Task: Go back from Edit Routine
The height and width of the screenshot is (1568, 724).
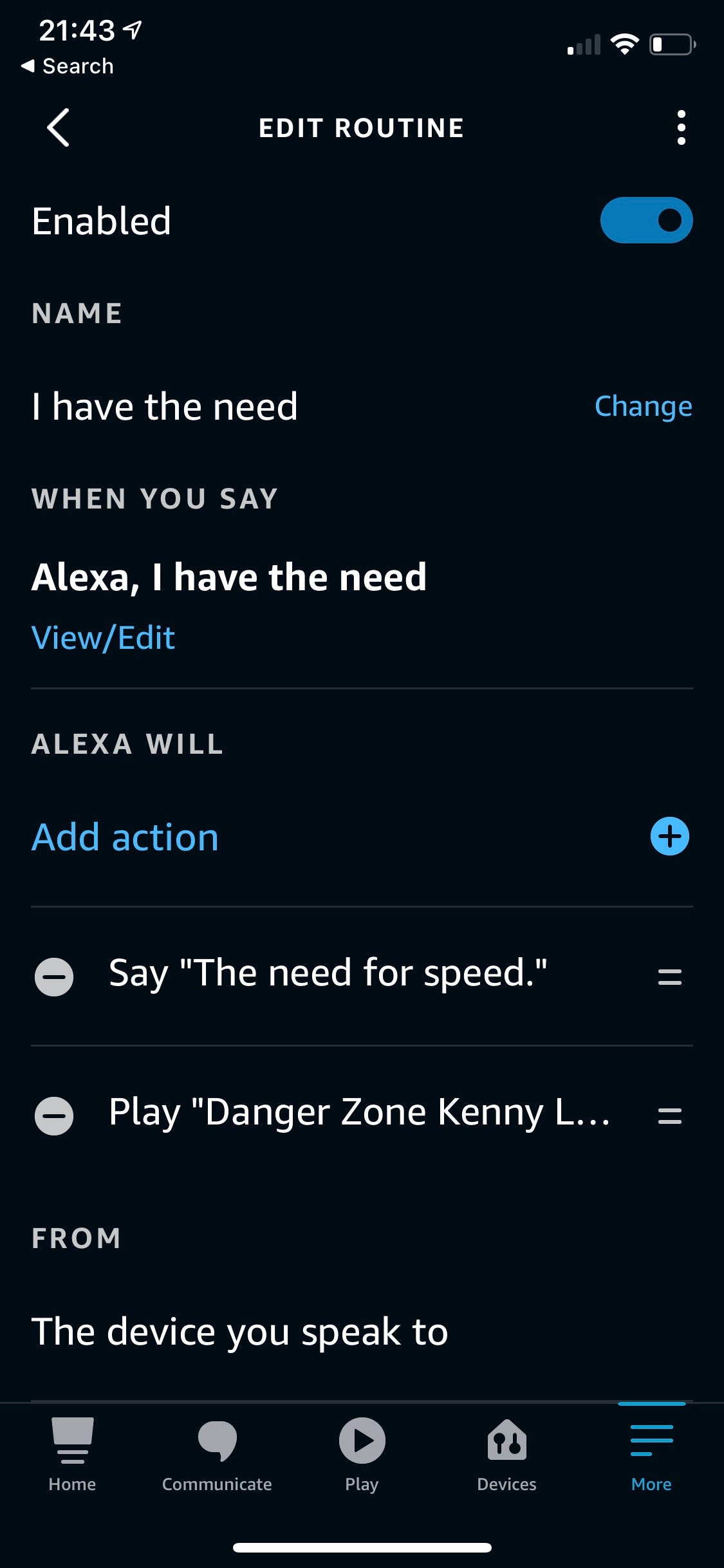Action: pyautogui.click(x=58, y=127)
